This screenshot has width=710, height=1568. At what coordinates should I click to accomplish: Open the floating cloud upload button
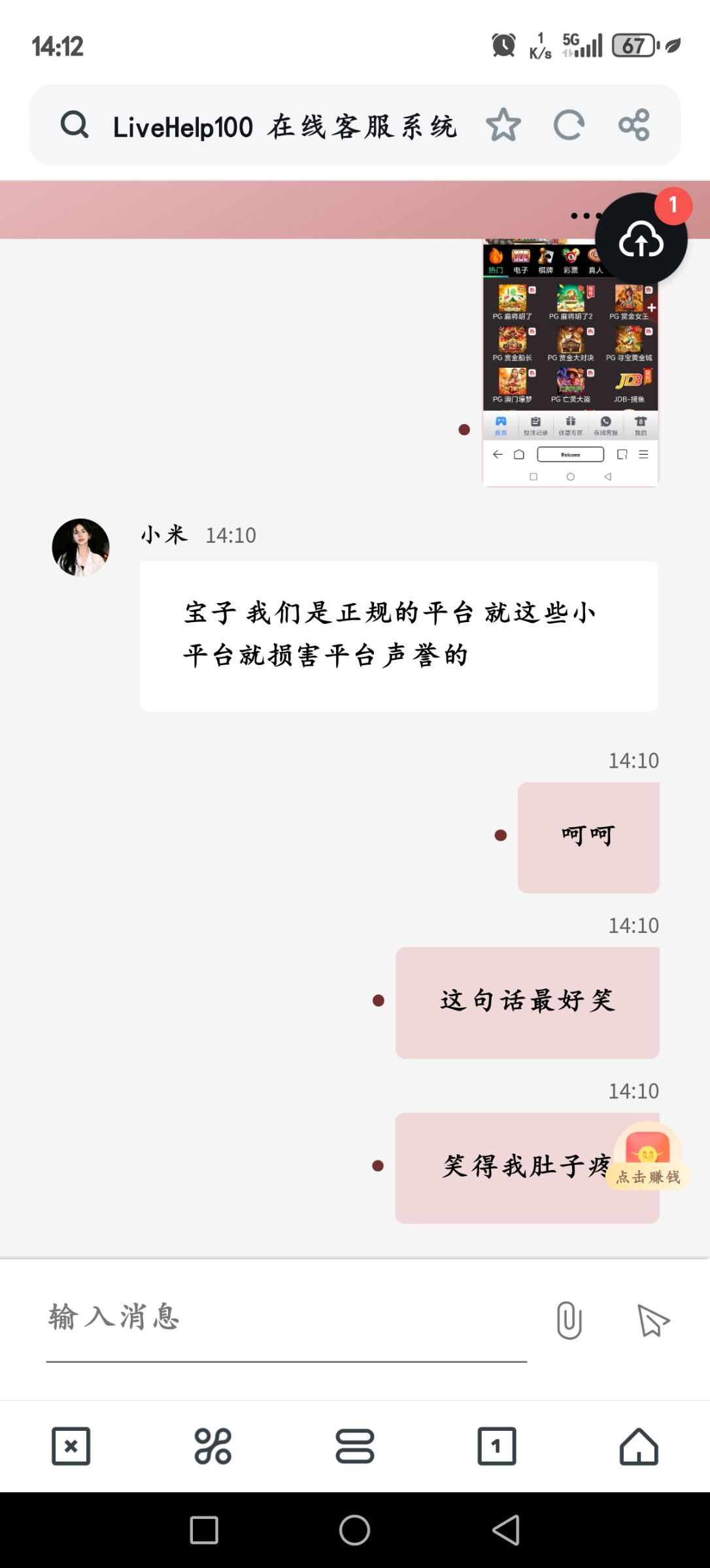point(641,239)
